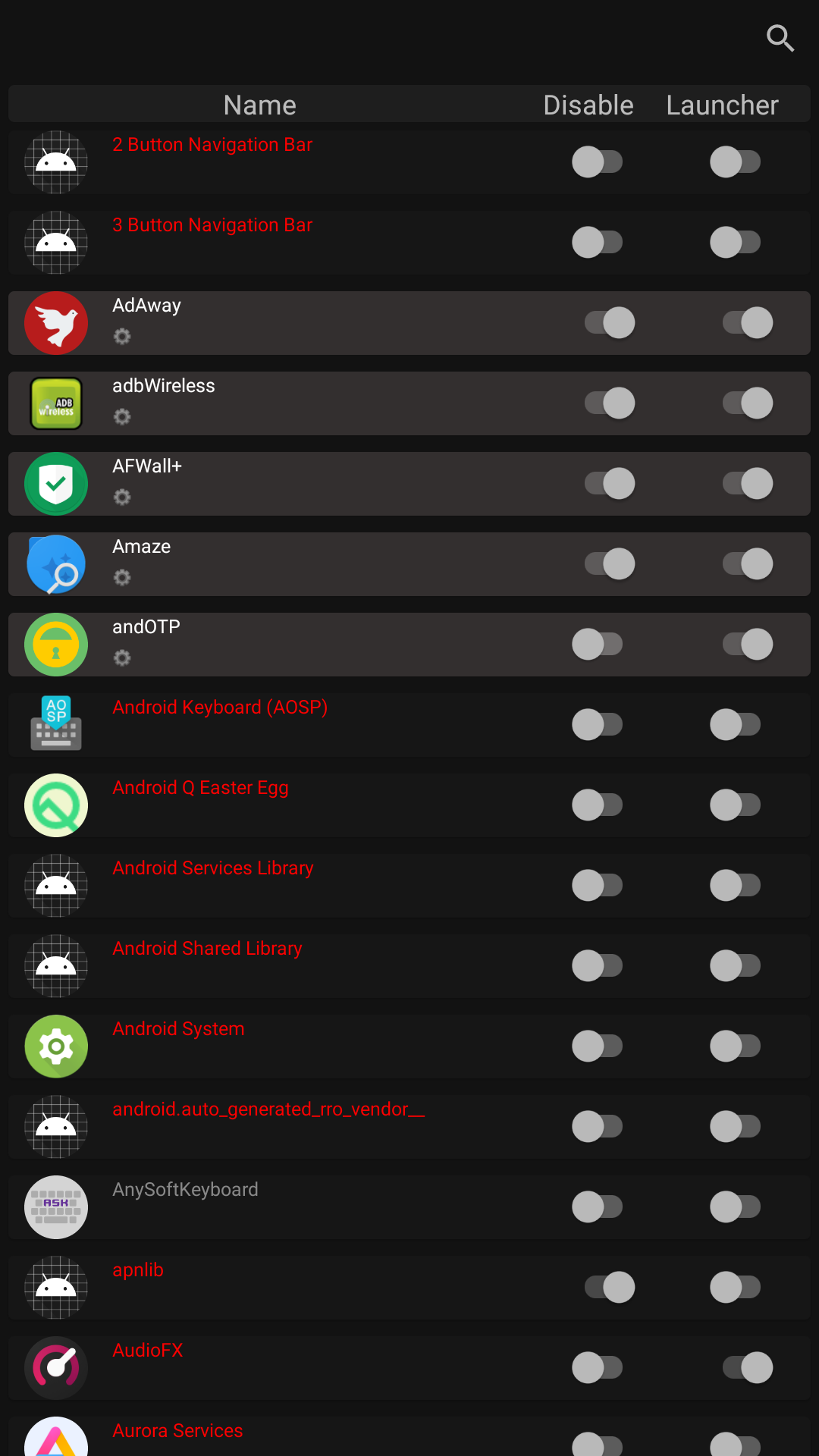Toggle the Disable switch for AdAway
The height and width of the screenshot is (1456, 819).
609,323
